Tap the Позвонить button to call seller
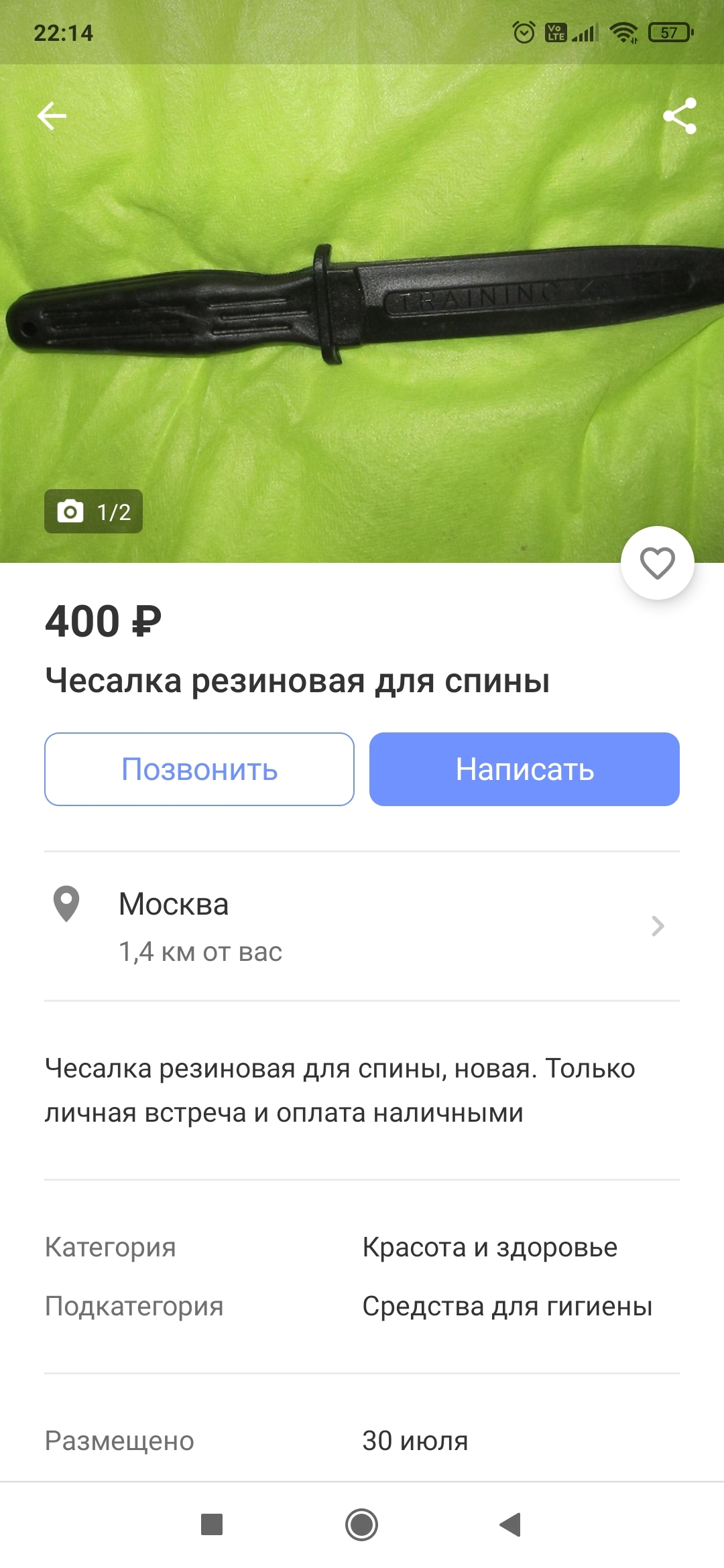Viewport: 724px width, 1568px height. (199, 769)
